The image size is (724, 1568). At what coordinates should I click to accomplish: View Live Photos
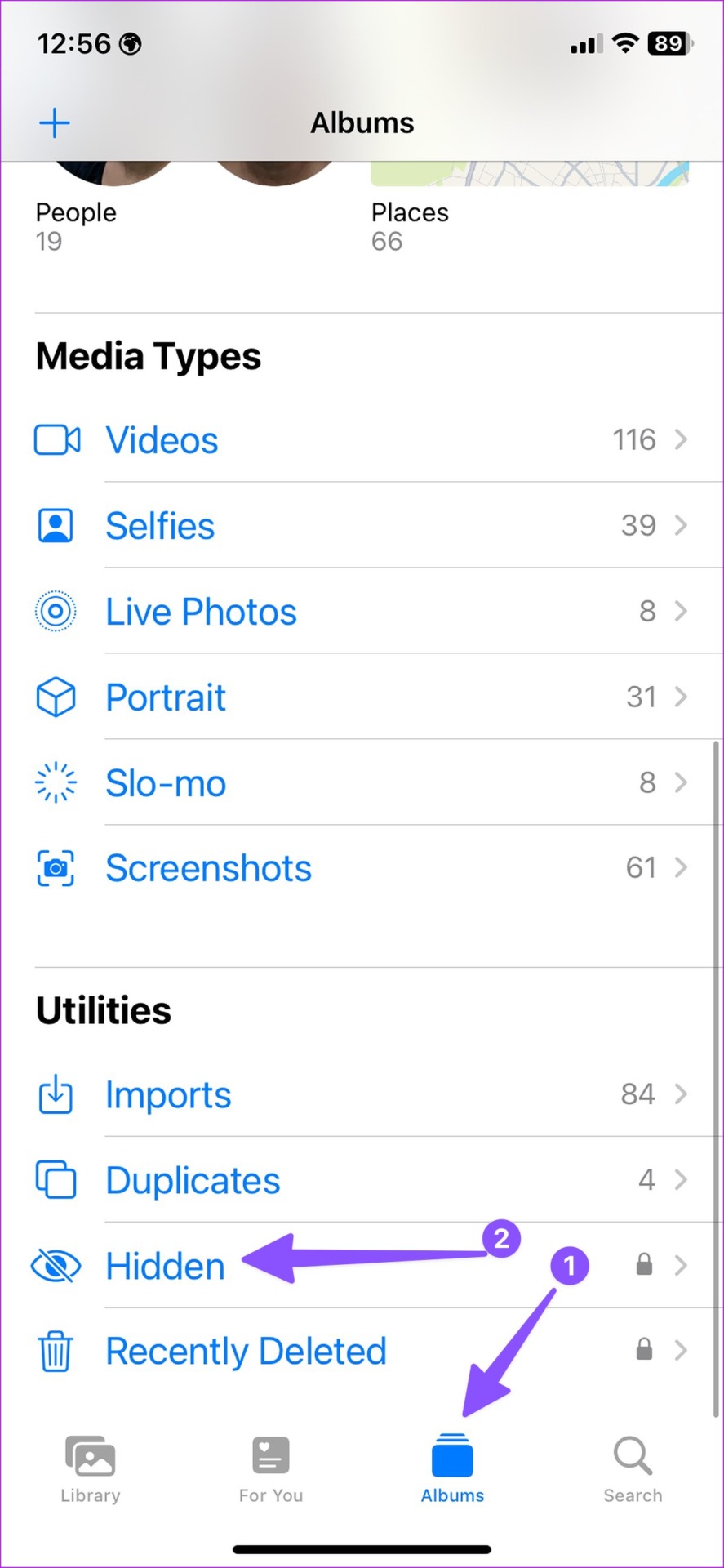point(362,611)
